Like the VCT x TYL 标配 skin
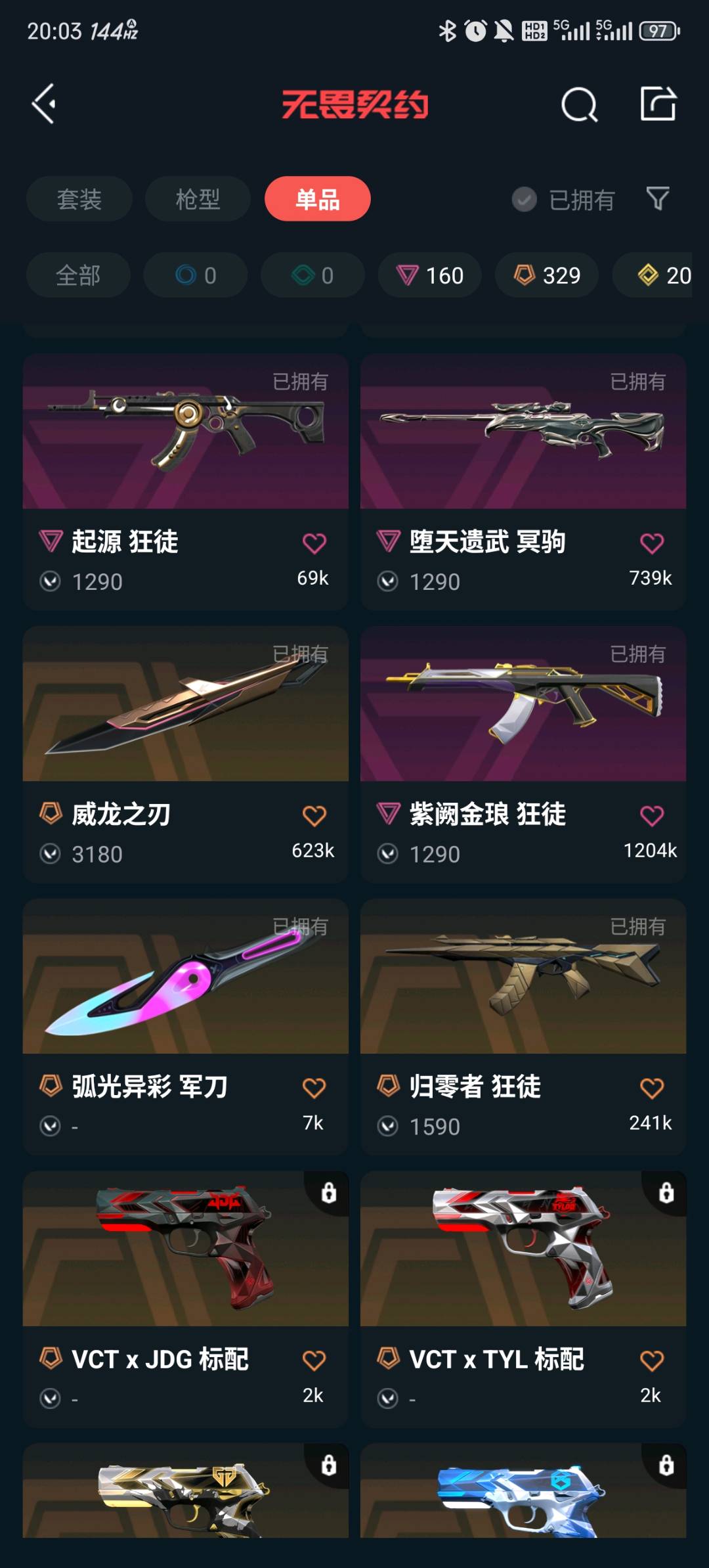This screenshot has width=709, height=1568. (651, 1361)
